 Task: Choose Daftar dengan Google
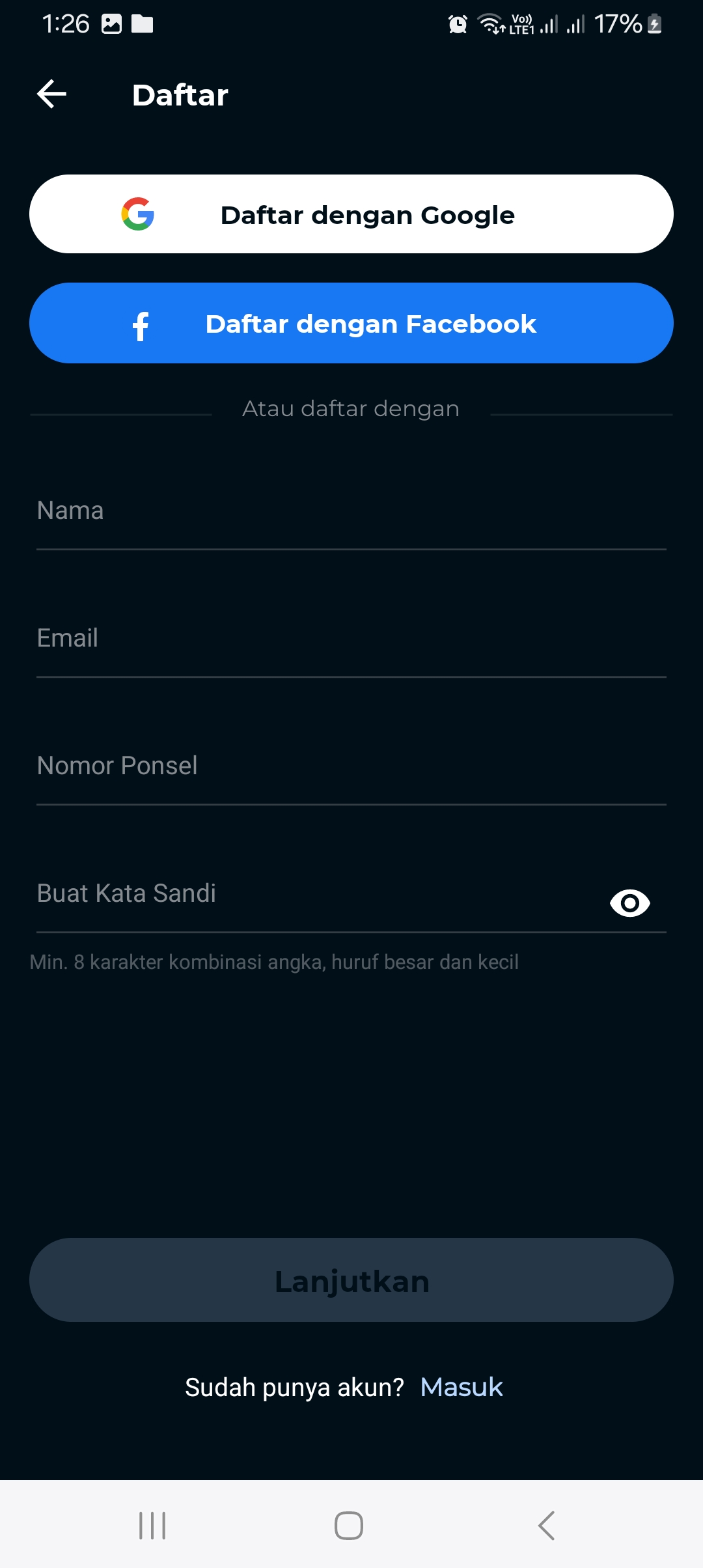(351, 214)
